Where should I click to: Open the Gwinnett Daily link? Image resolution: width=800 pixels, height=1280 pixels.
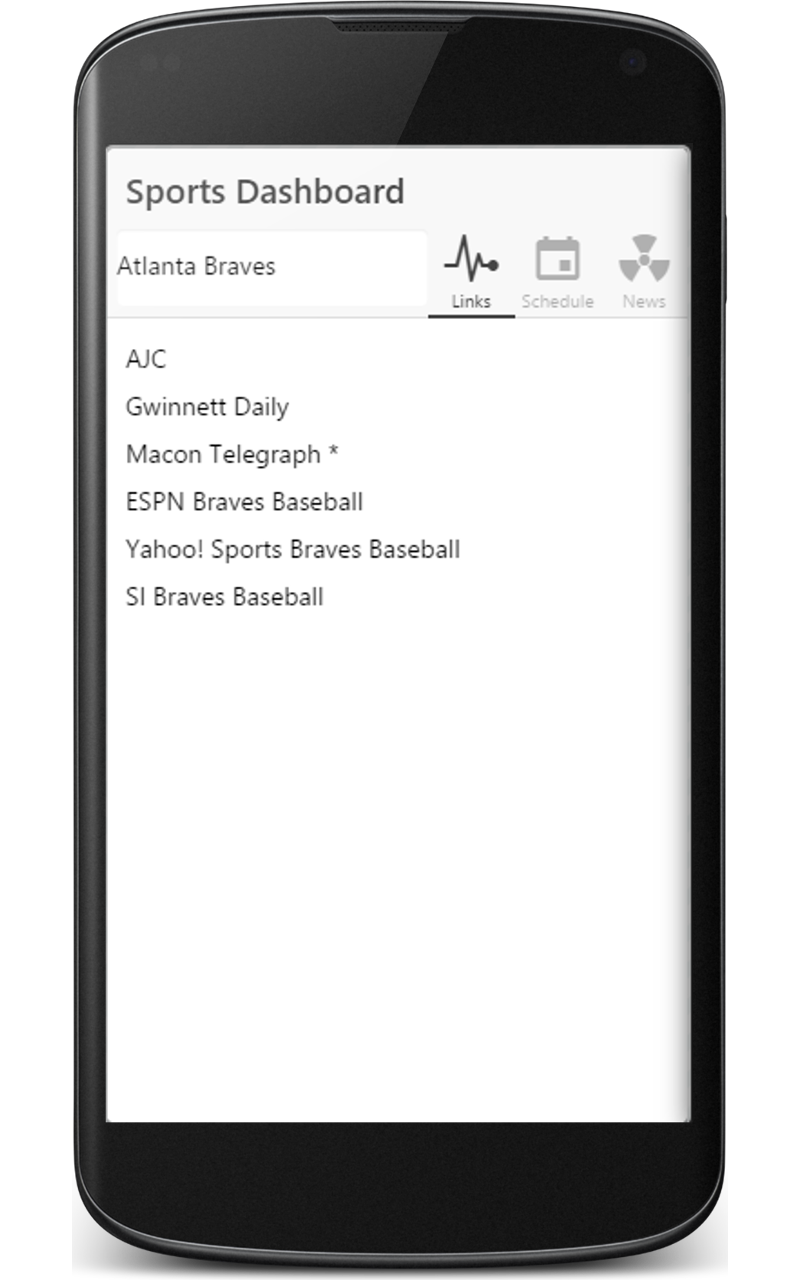pyautogui.click(x=206, y=407)
